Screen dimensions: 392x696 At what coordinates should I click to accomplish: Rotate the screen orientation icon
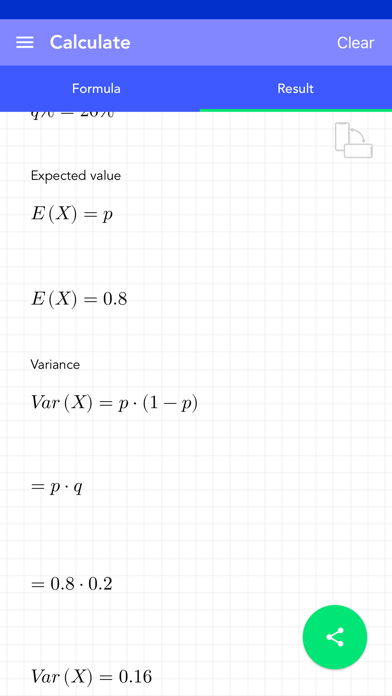pyautogui.click(x=354, y=140)
